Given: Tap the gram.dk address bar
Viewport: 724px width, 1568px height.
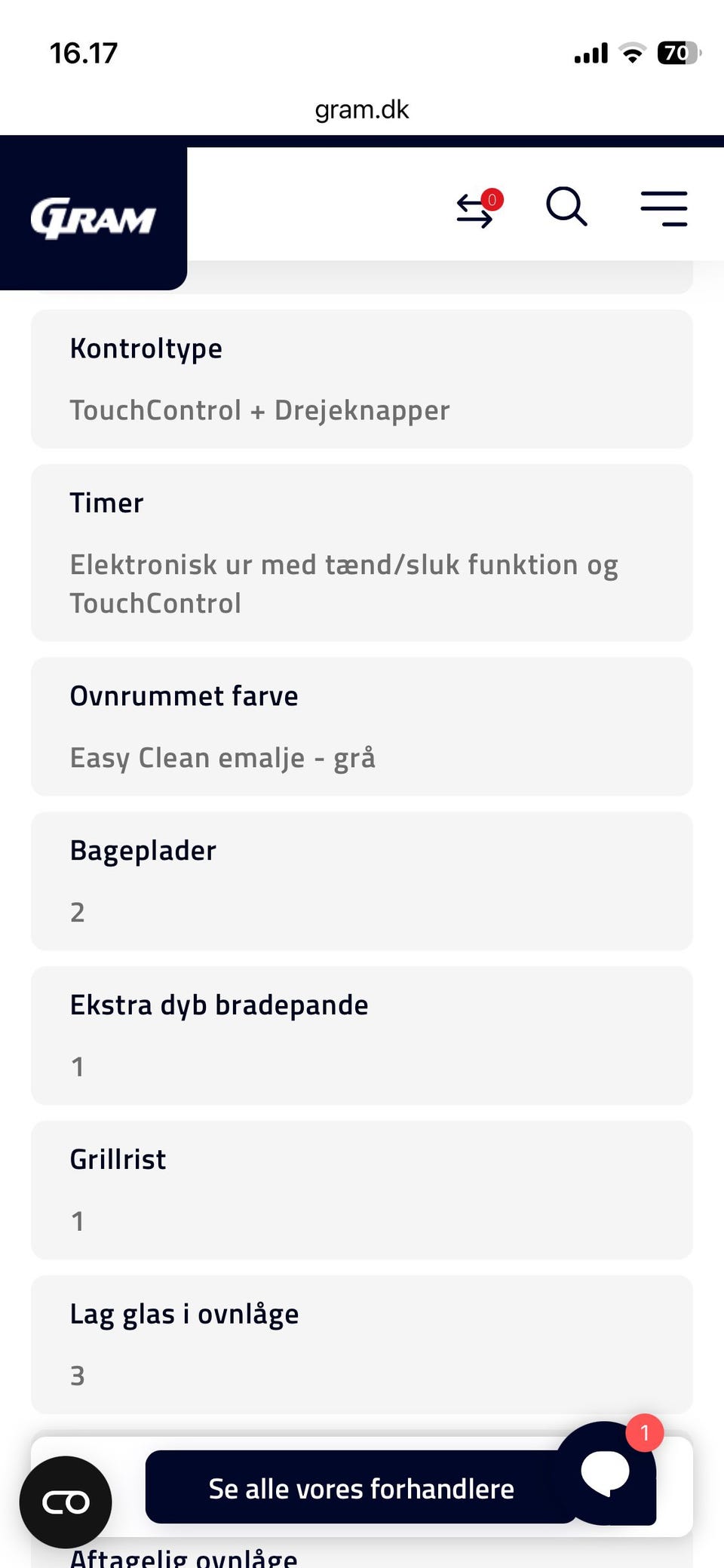Looking at the screenshot, I should tap(362, 109).
